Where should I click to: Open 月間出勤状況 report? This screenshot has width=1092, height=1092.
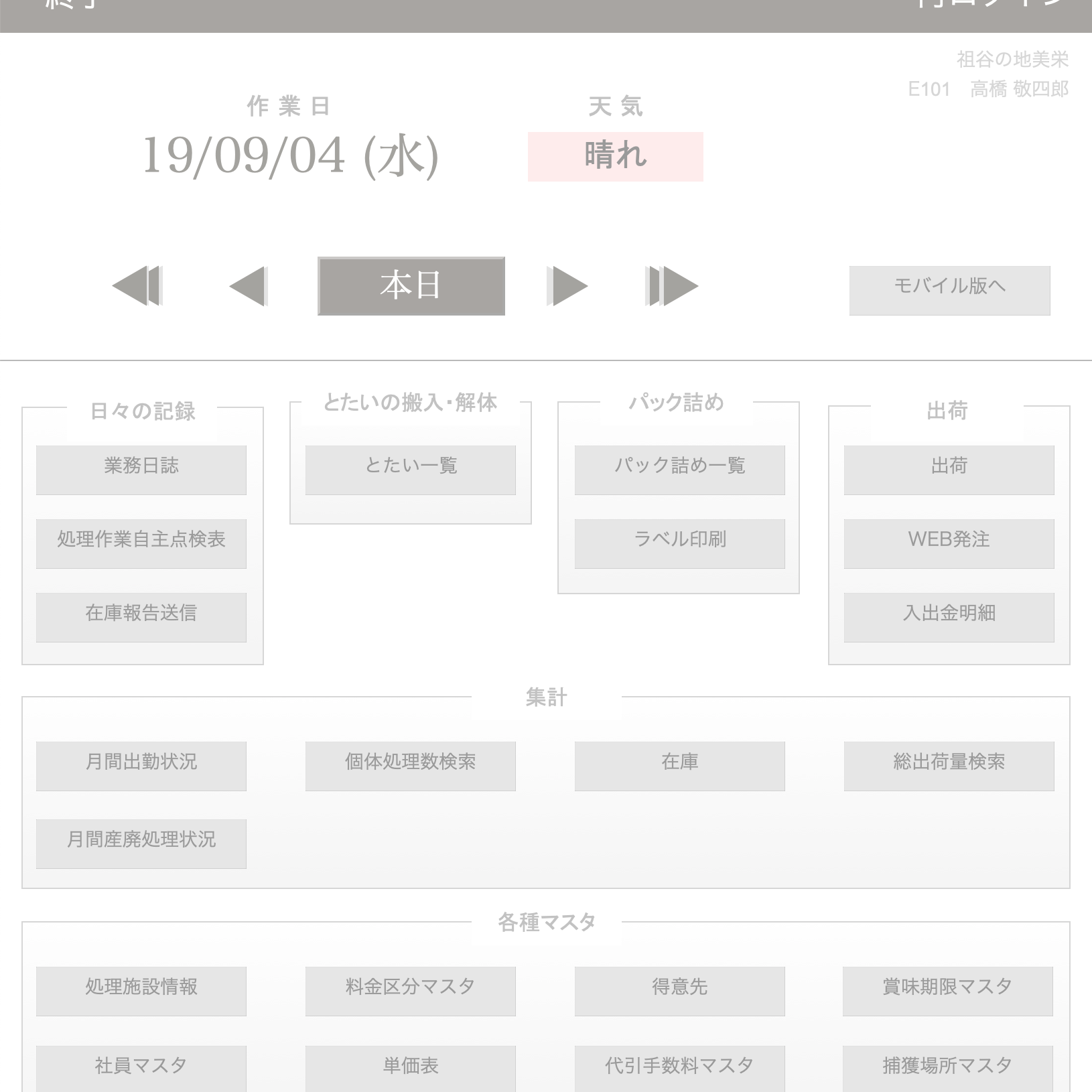pyautogui.click(x=141, y=766)
